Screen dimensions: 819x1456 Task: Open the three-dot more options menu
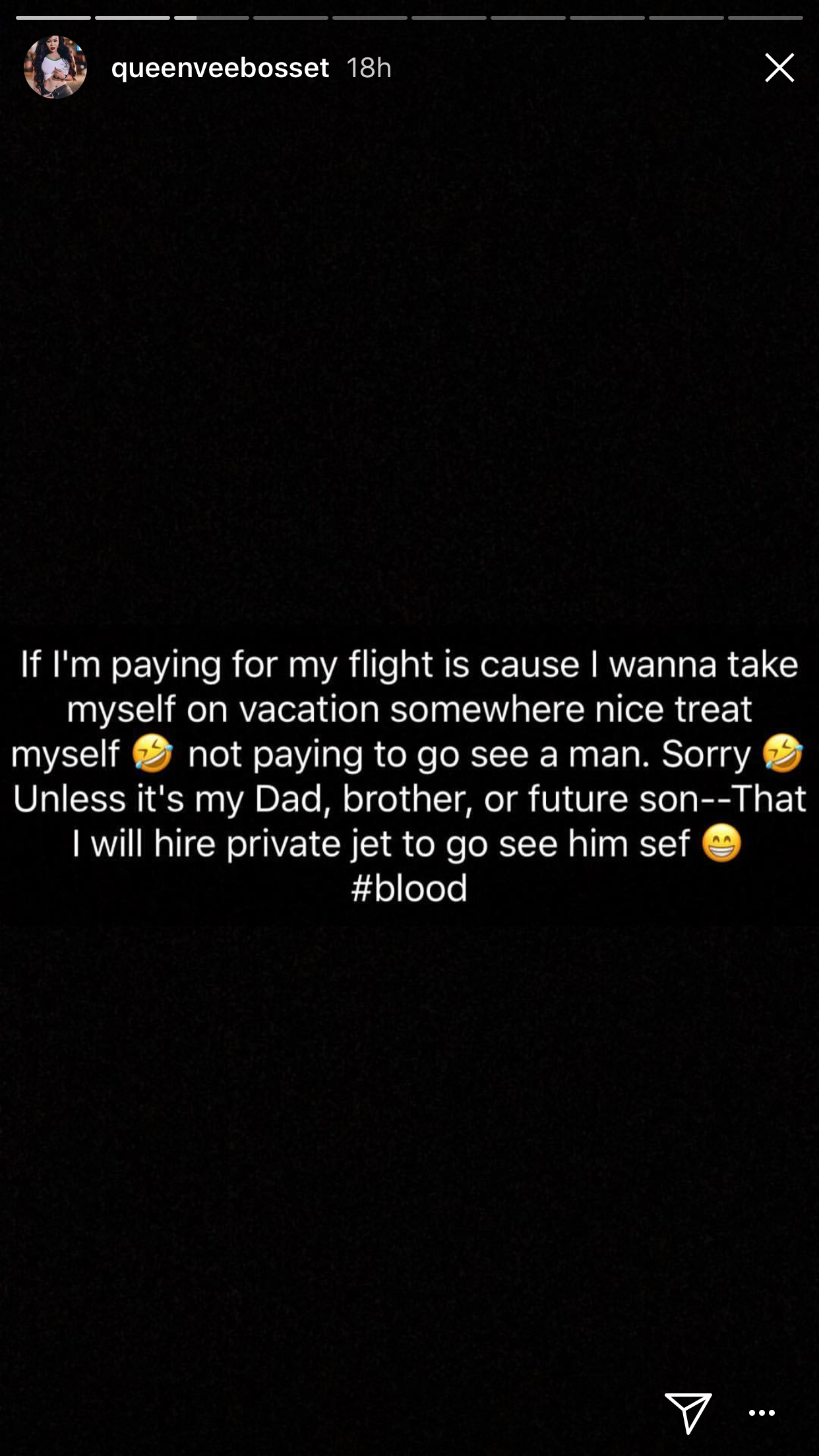tap(762, 1412)
